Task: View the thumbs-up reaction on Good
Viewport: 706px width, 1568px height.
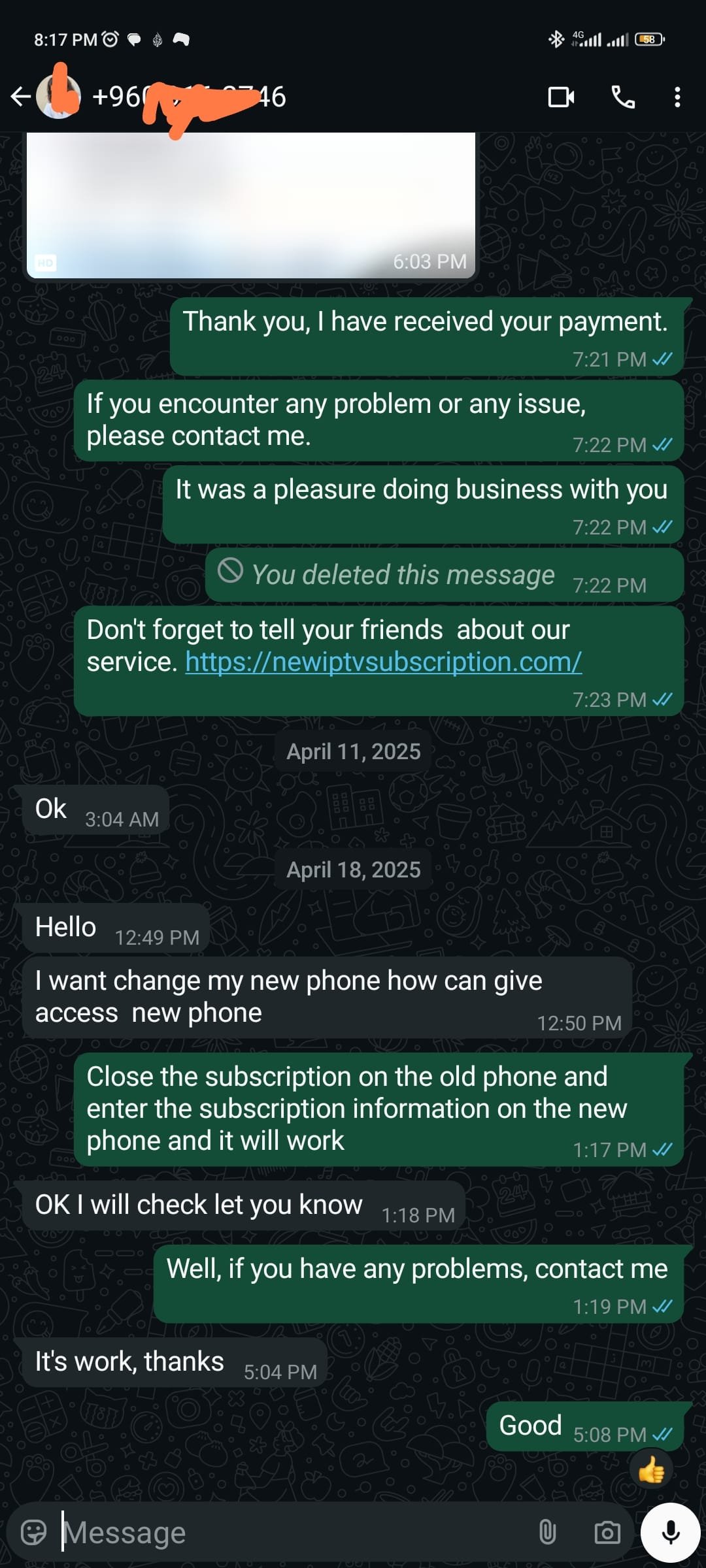Action: point(651,1471)
